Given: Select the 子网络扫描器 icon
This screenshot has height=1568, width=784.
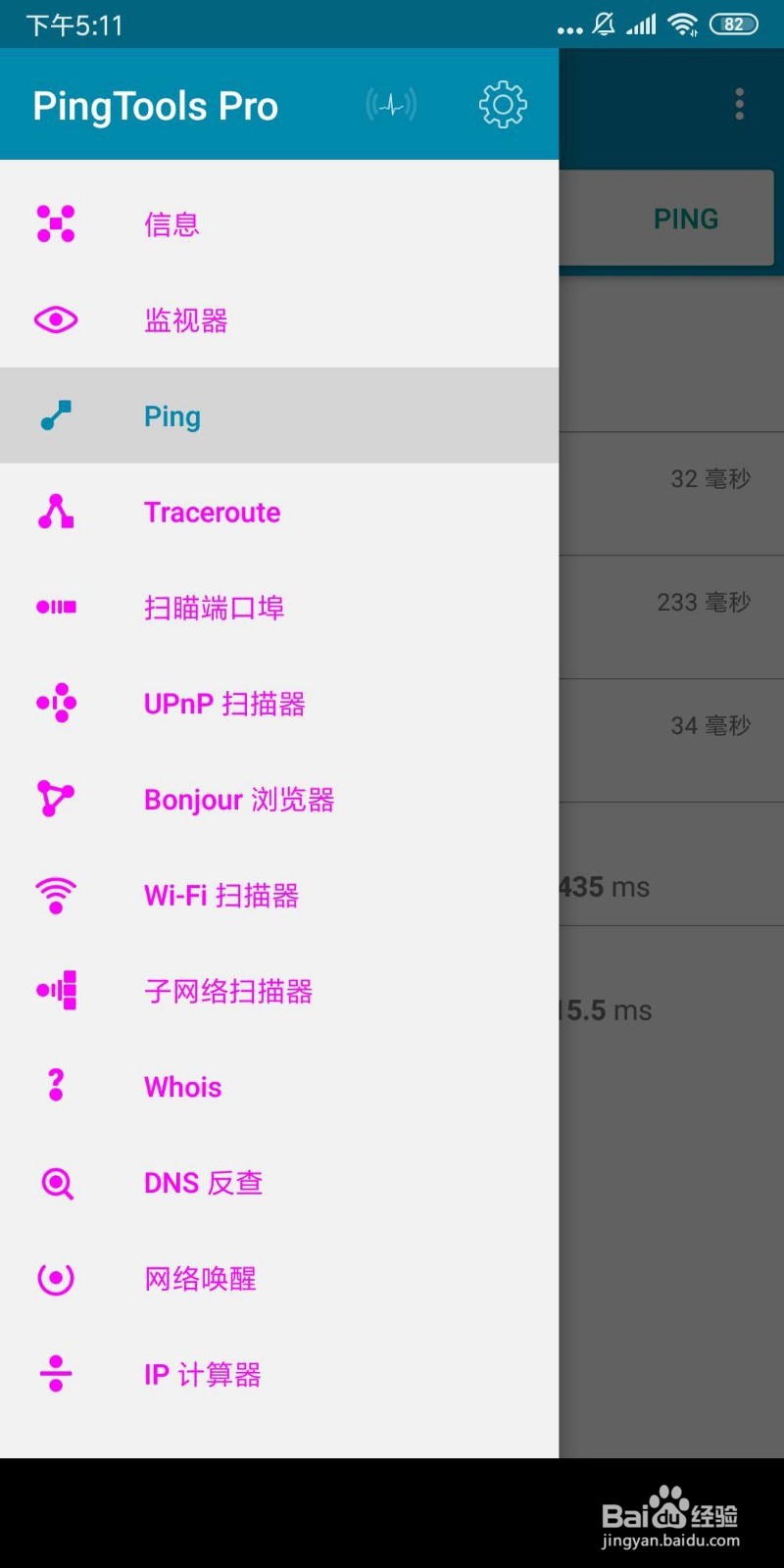Looking at the screenshot, I should [x=56, y=990].
